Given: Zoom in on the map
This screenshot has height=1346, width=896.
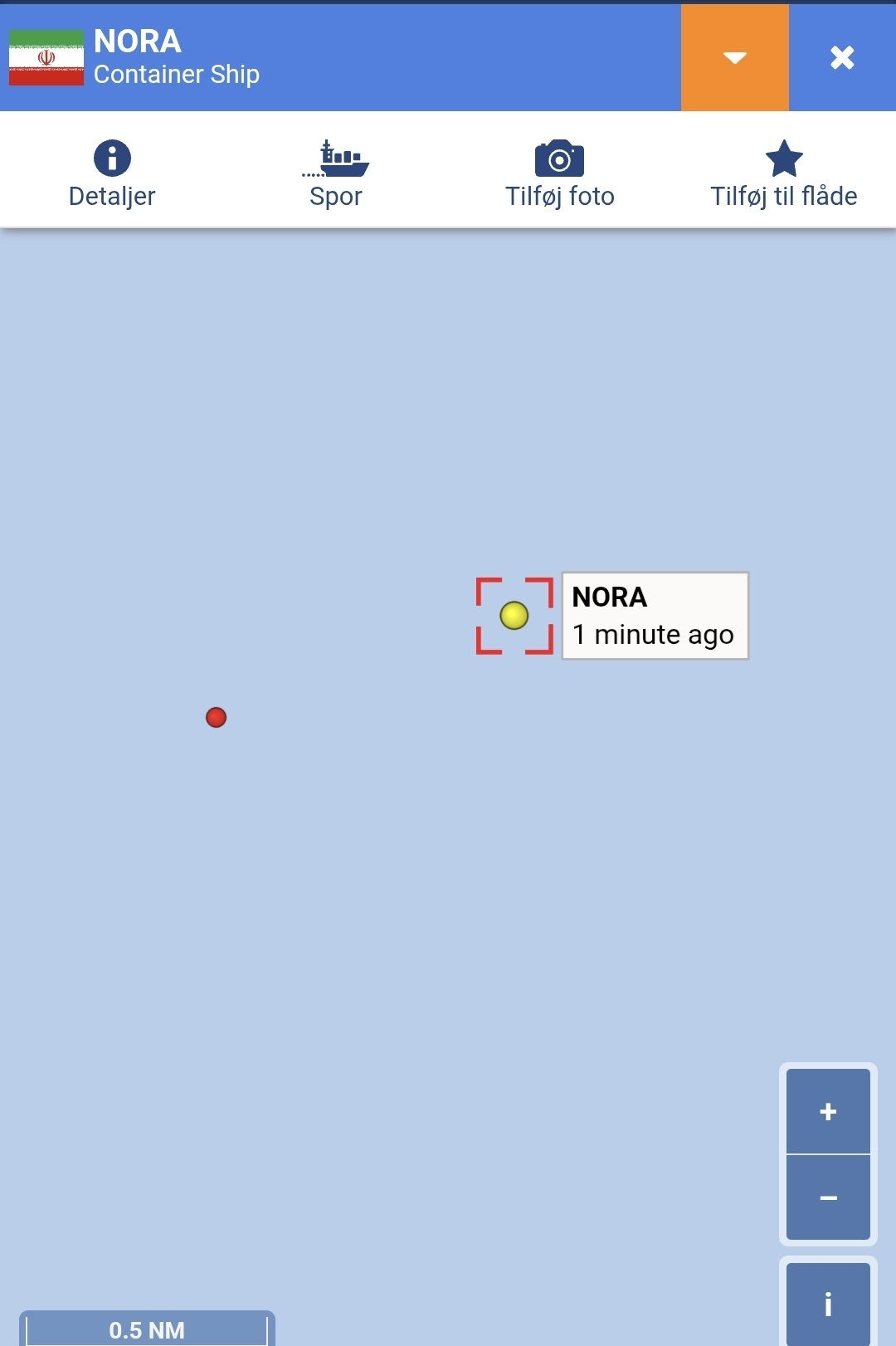Looking at the screenshot, I should point(828,1111).
